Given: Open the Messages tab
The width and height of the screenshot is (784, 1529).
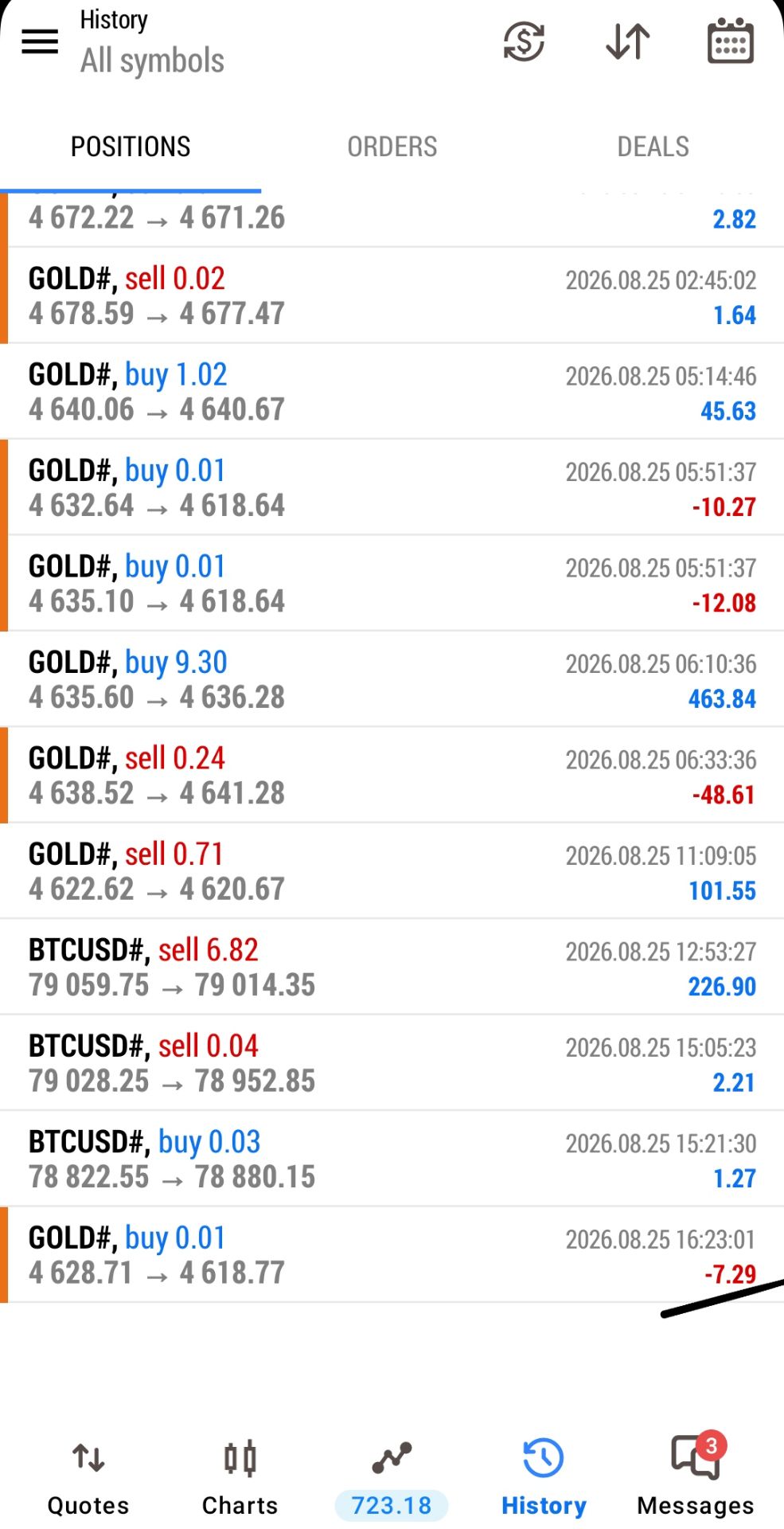Looking at the screenshot, I should [696, 1477].
